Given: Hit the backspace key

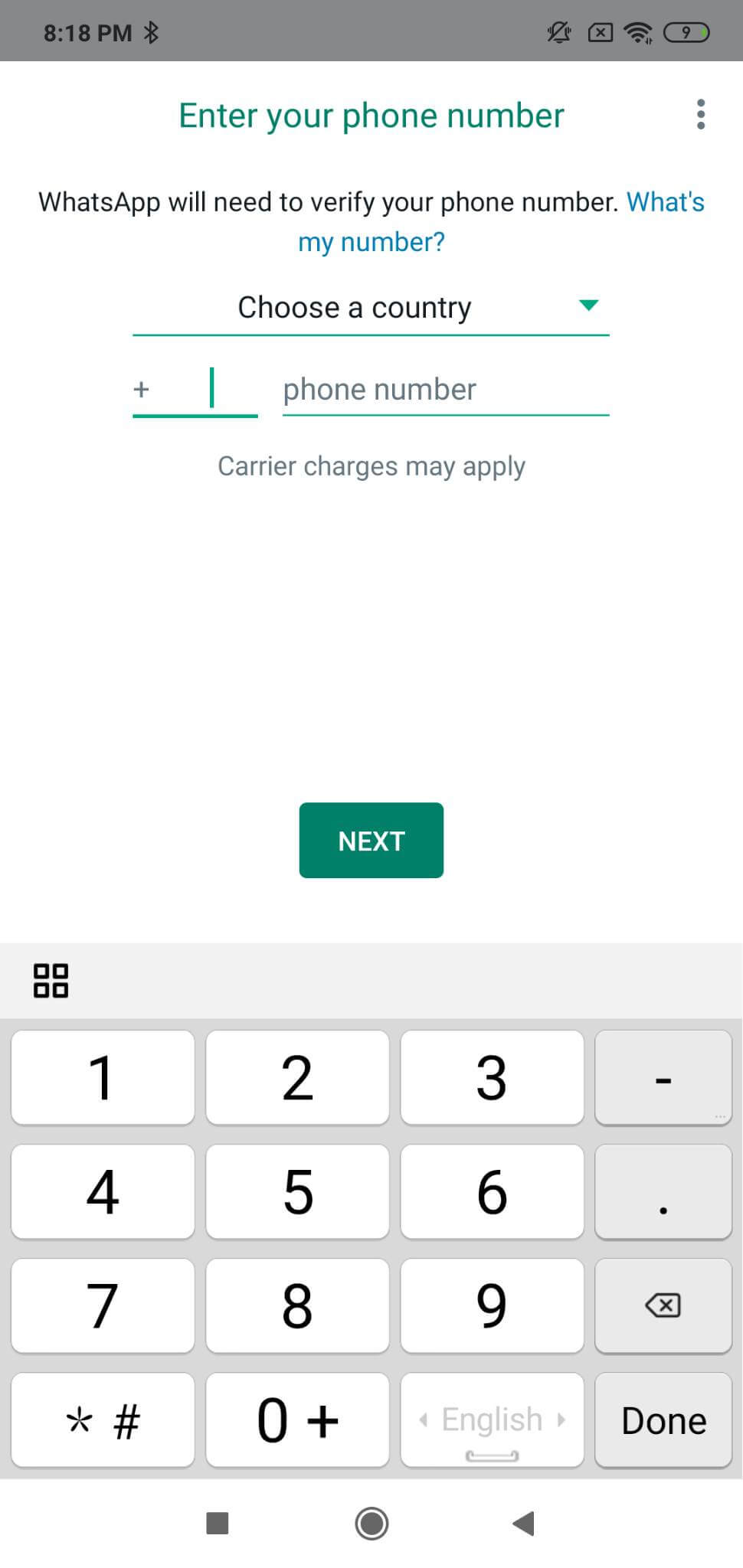Looking at the screenshot, I should pos(663,1305).
